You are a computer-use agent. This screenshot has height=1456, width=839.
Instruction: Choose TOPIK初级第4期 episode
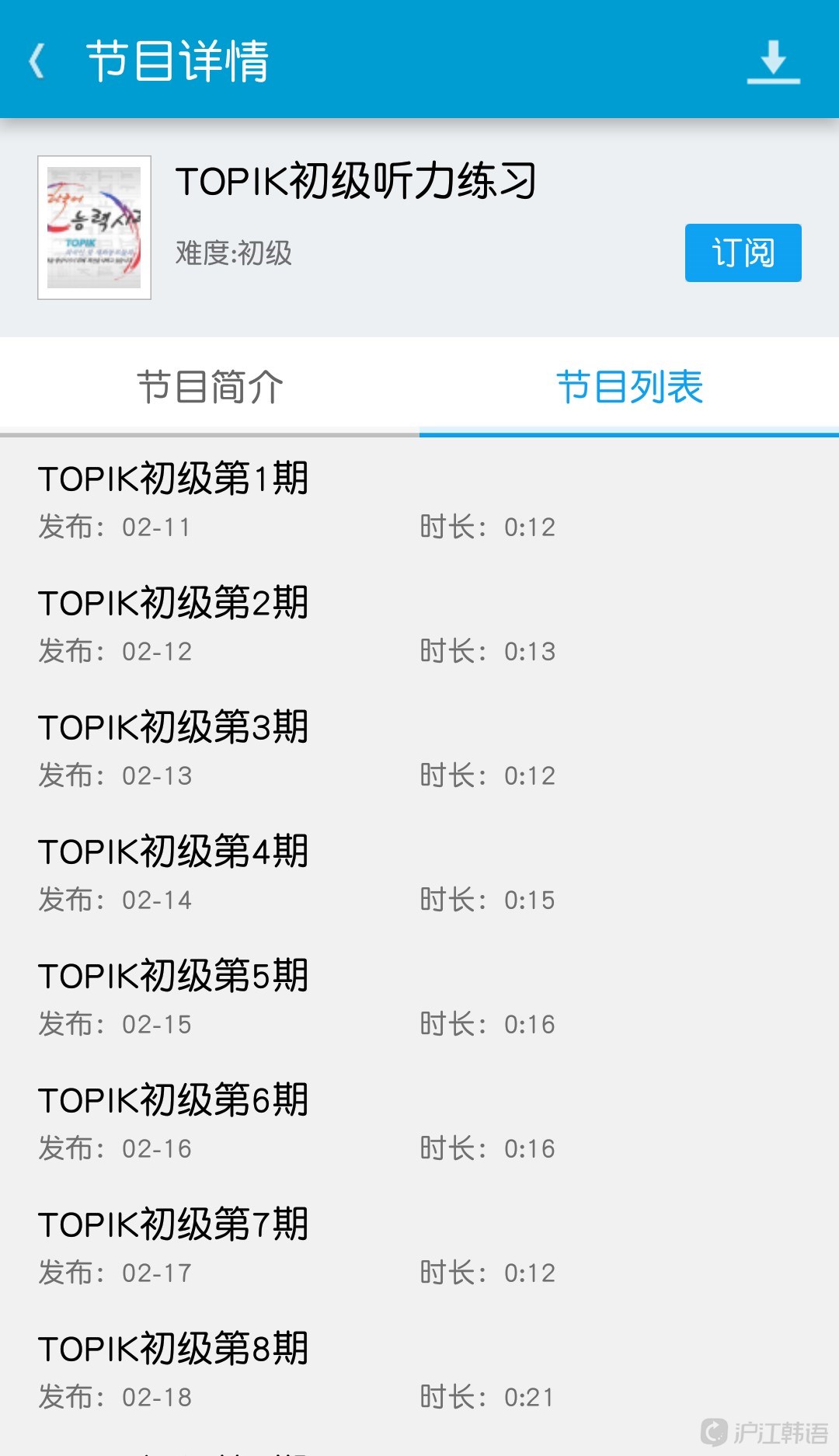click(419, 873)
